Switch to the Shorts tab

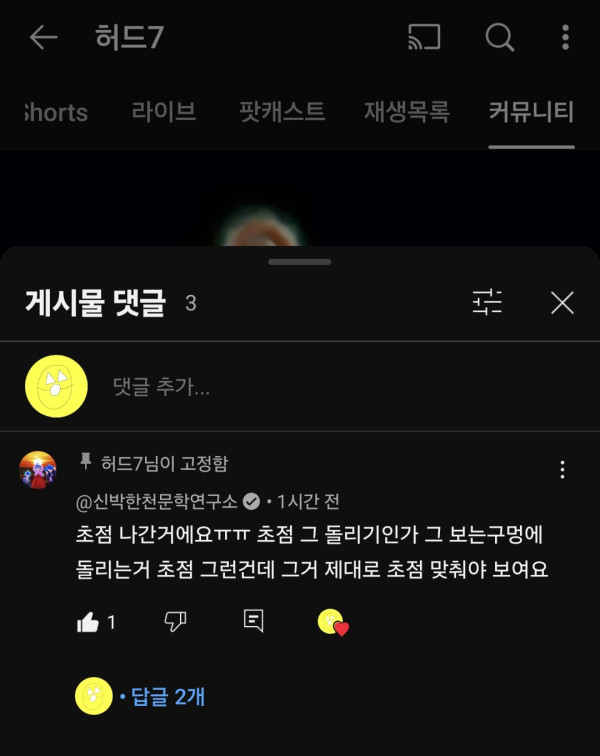(56, 112)
